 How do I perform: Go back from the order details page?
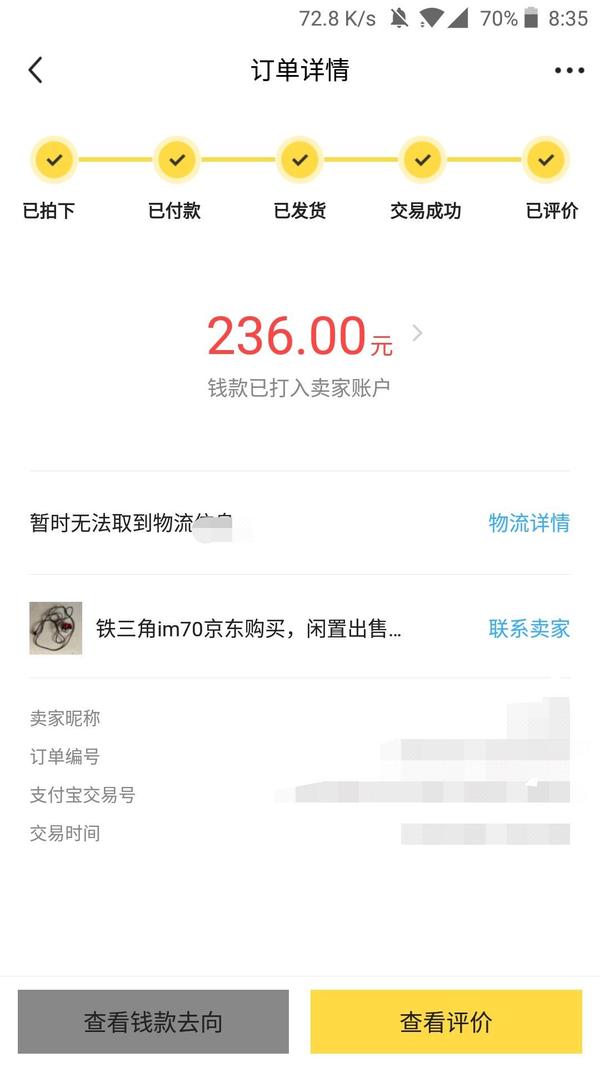tap(36, 70)
